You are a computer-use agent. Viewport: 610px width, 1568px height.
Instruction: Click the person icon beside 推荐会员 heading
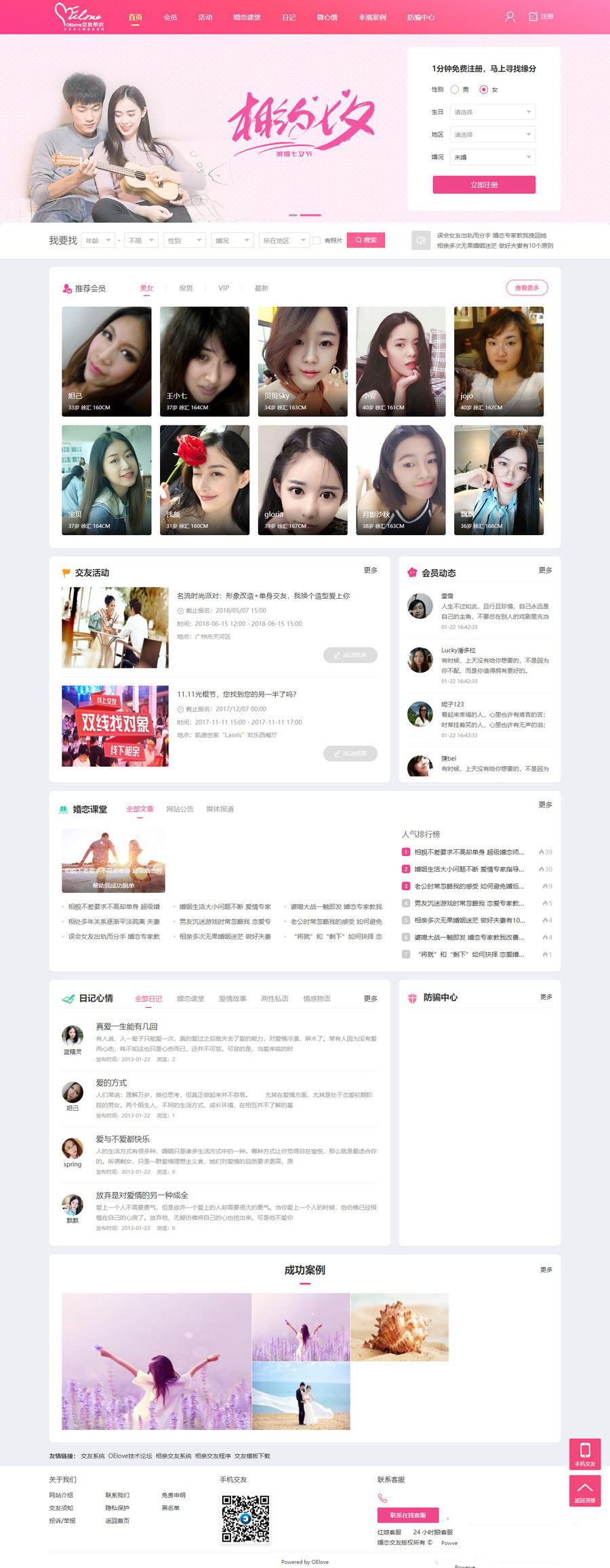64,288
